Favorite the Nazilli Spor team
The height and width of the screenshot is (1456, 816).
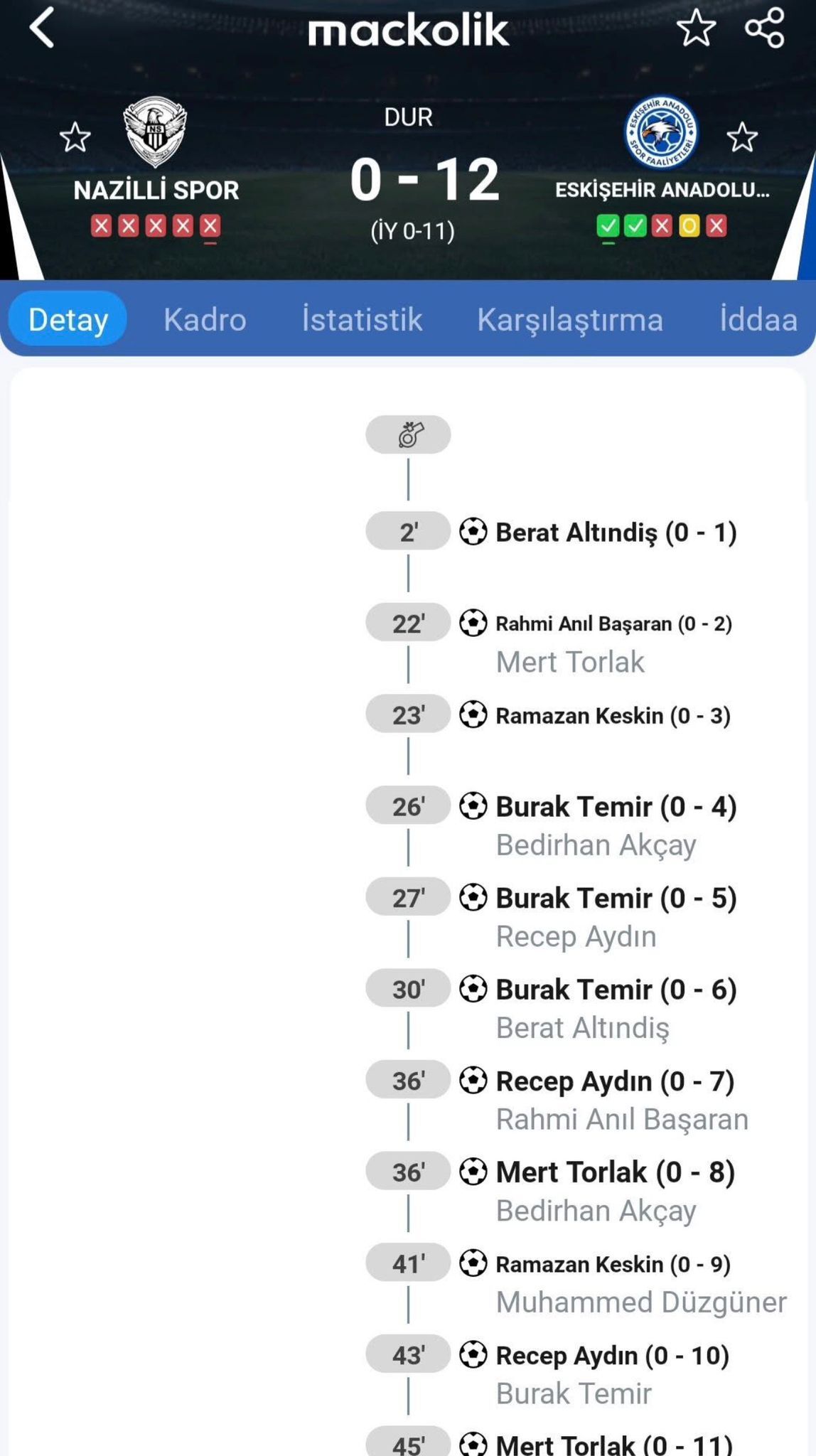click(x=75, y=137)
